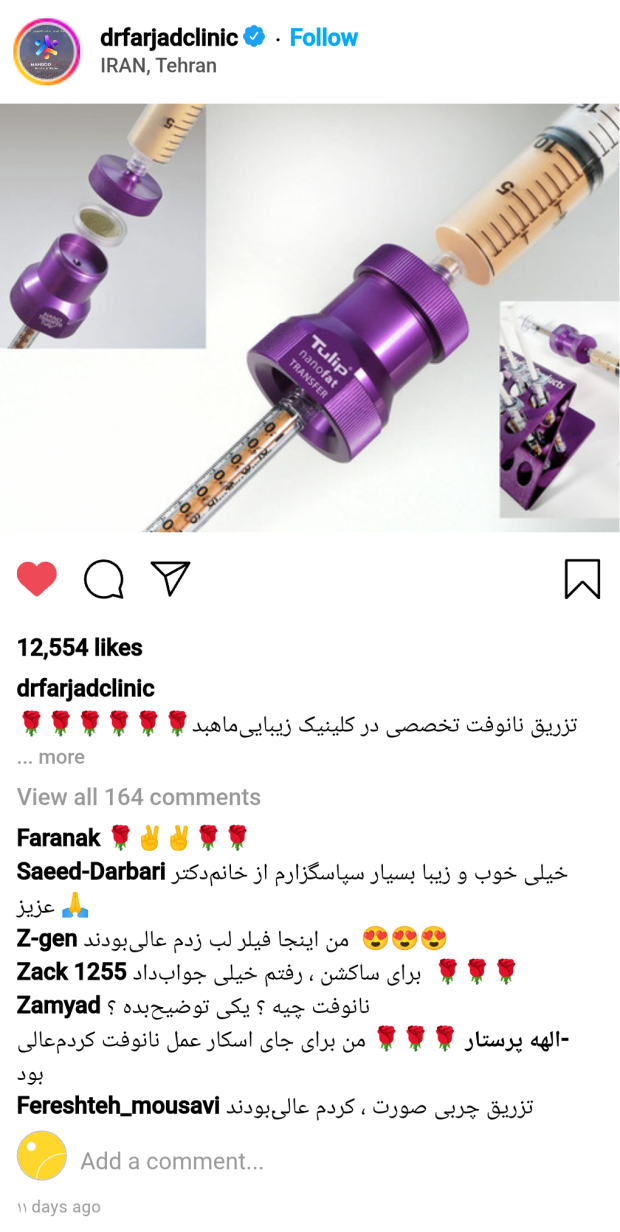Viewport: 620px width, 1232px height.
Task: Tap Add a comment field
Action: pyautogui.click(x=172, y=1161)
